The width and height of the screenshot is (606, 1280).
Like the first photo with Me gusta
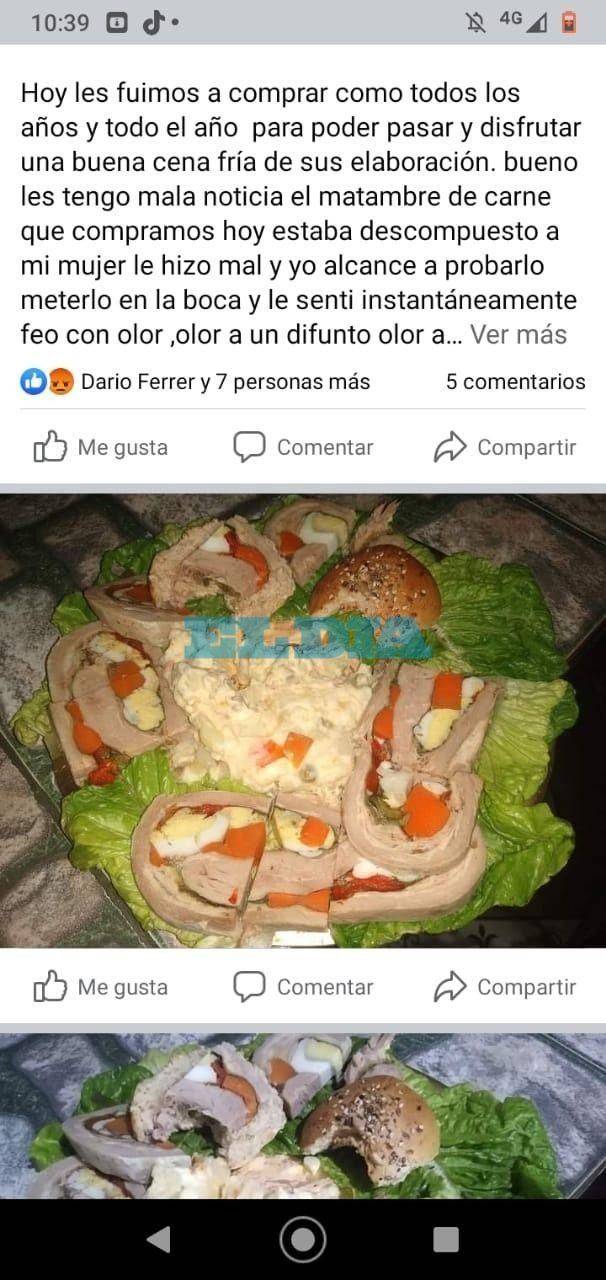[100, 987]
